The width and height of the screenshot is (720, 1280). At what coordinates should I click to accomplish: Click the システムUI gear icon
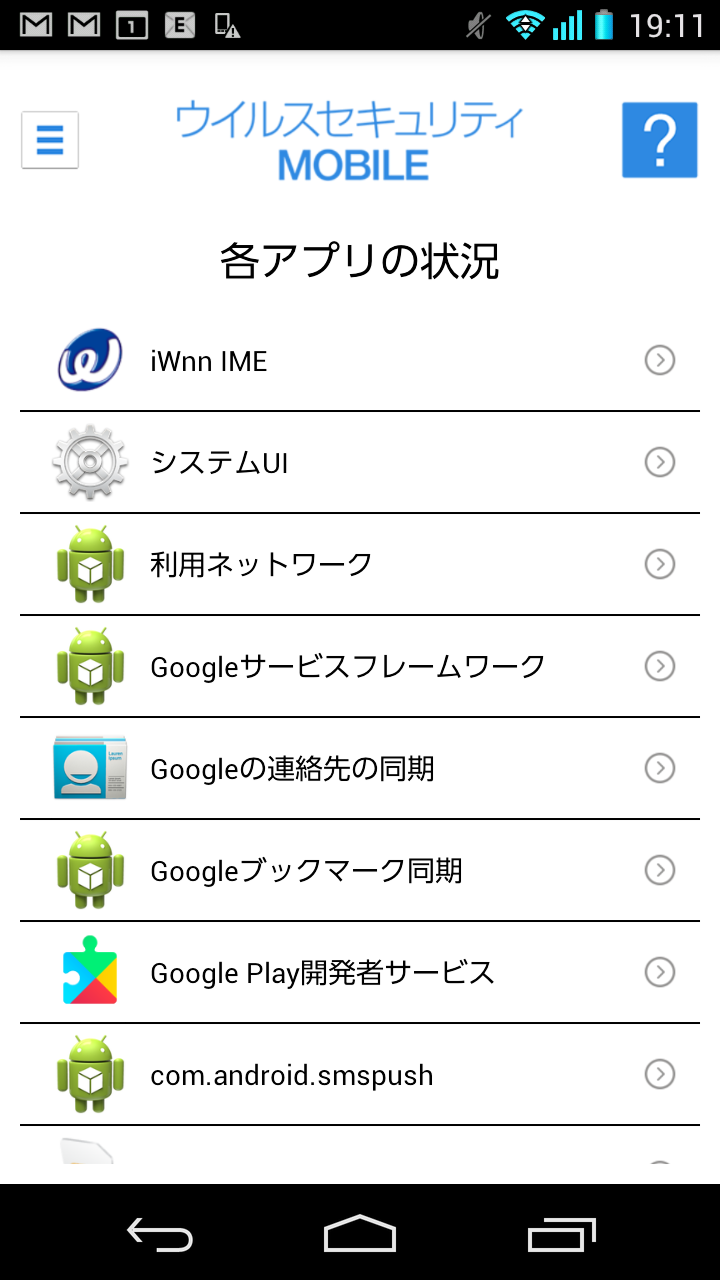click(x=88, y=463)
